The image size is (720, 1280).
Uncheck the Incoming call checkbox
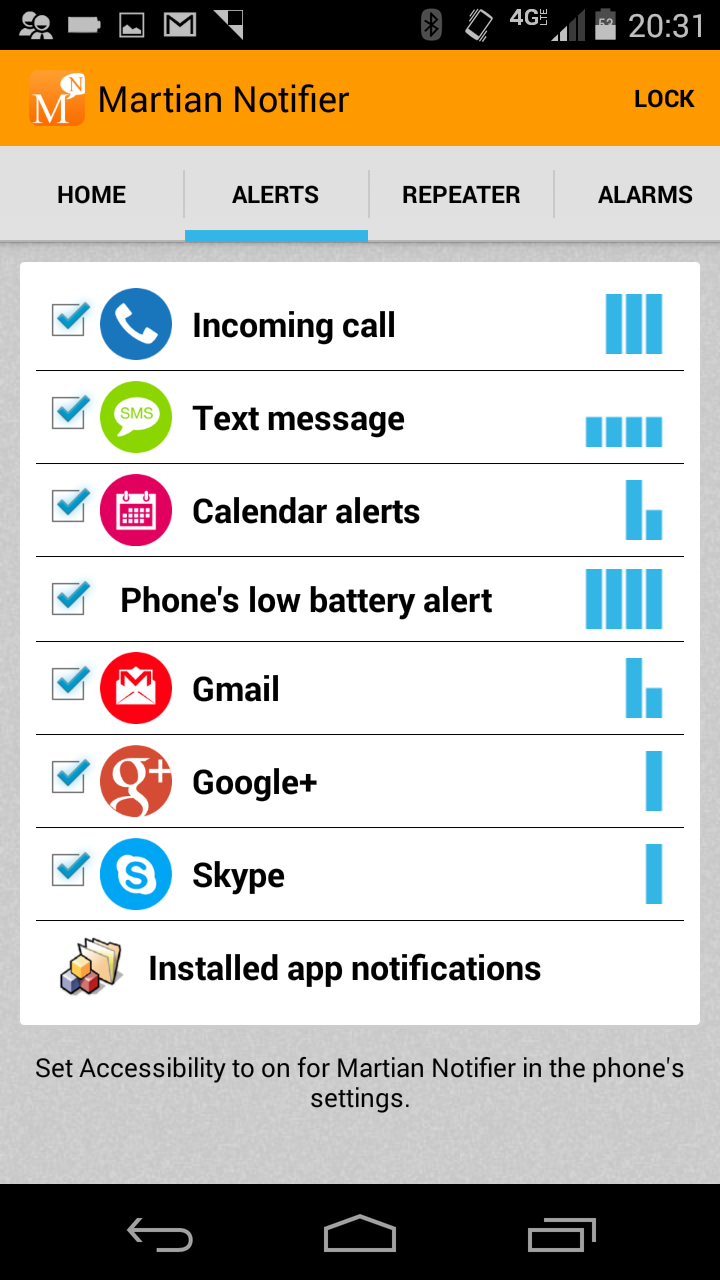coord(70,320)
